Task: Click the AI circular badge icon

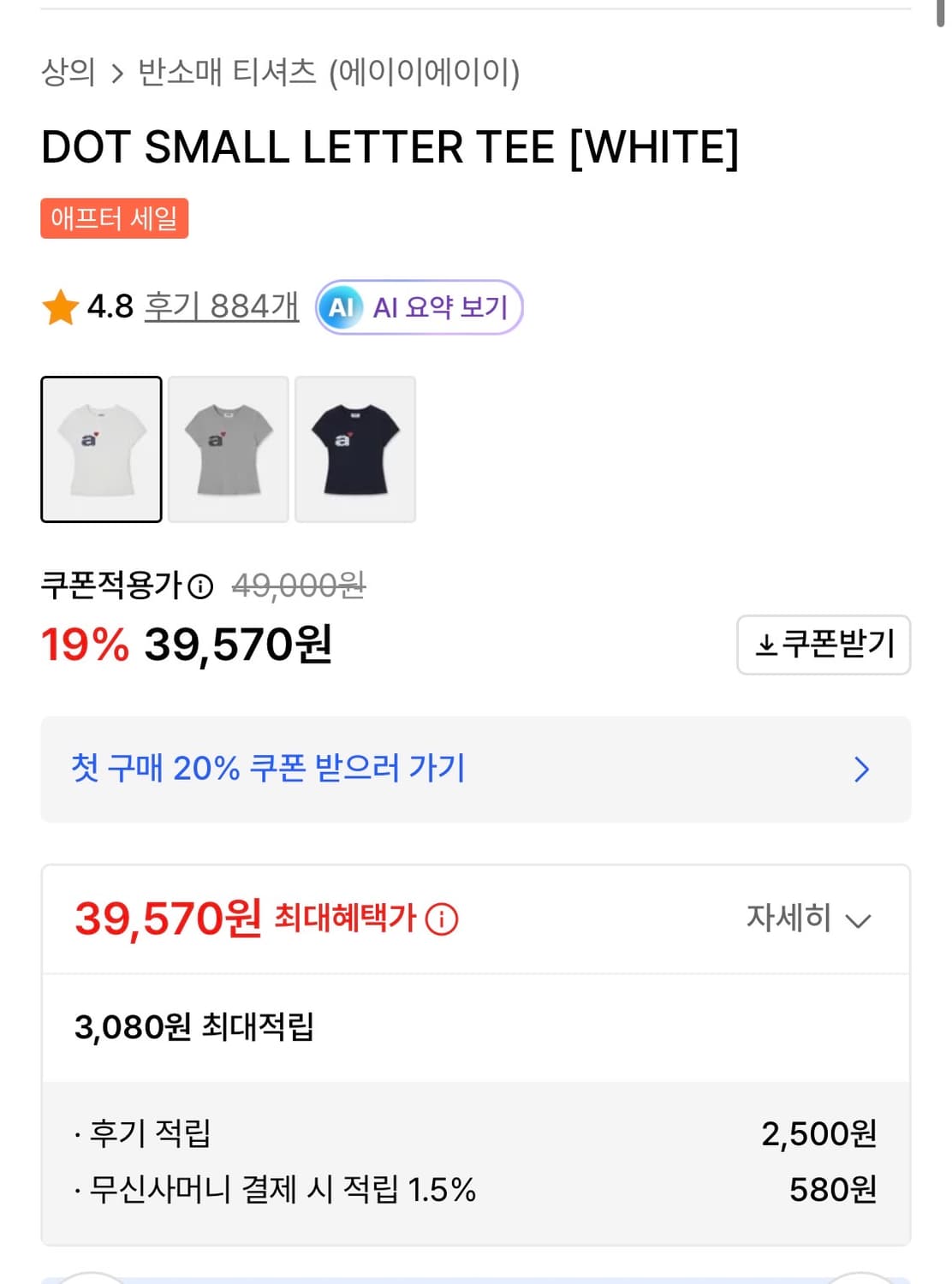Action: coord(341,307)
